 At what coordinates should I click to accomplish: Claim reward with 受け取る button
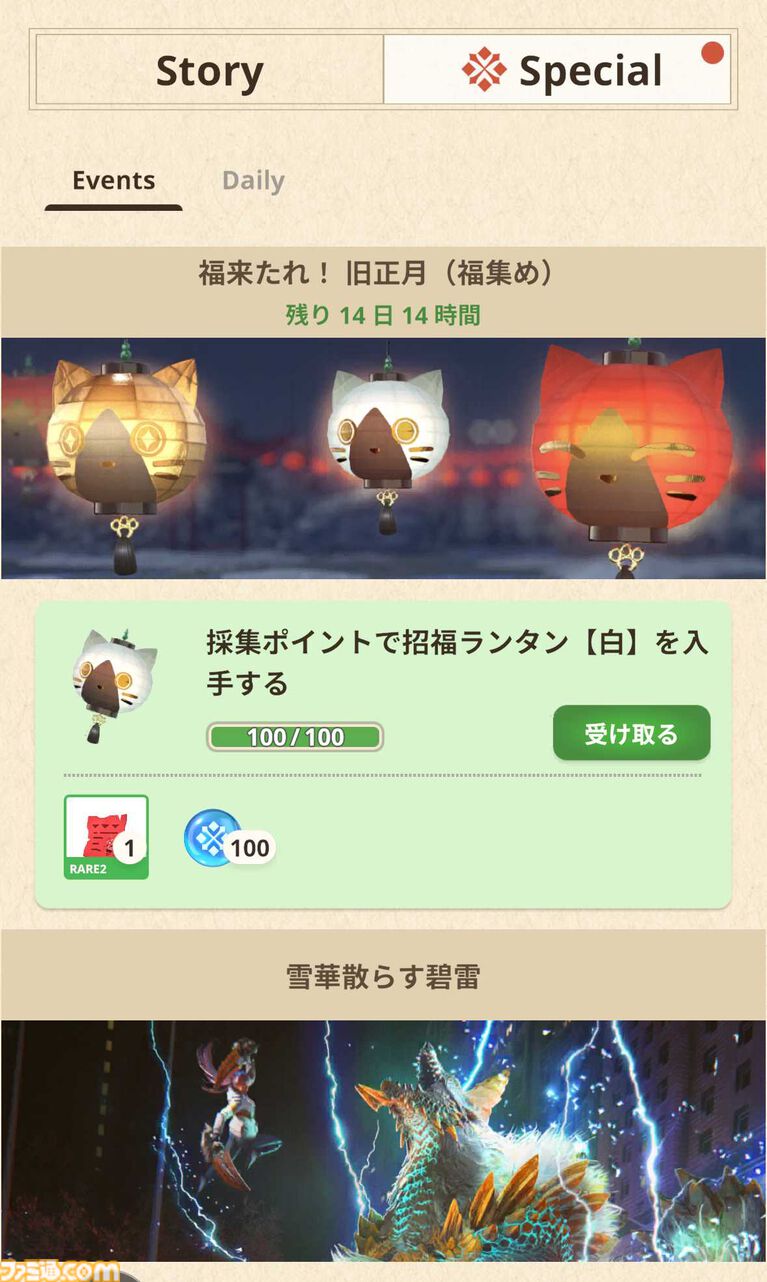click(x=631, y=733)
